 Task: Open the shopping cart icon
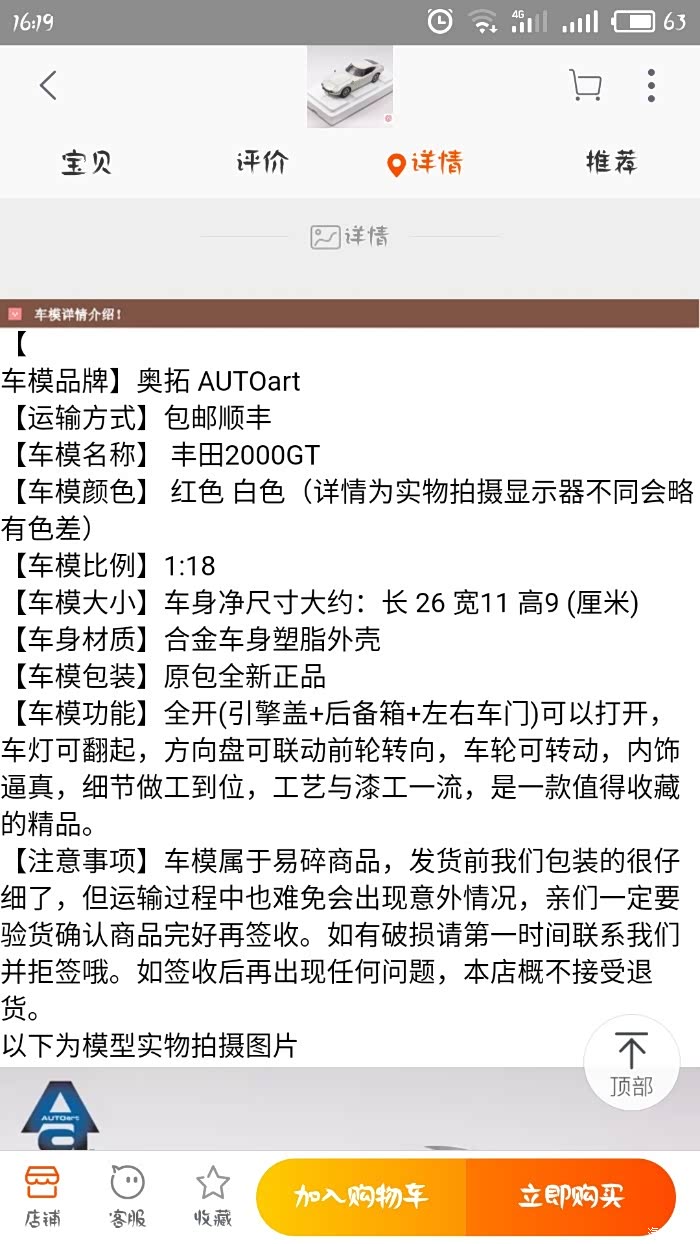click(585, 85)
